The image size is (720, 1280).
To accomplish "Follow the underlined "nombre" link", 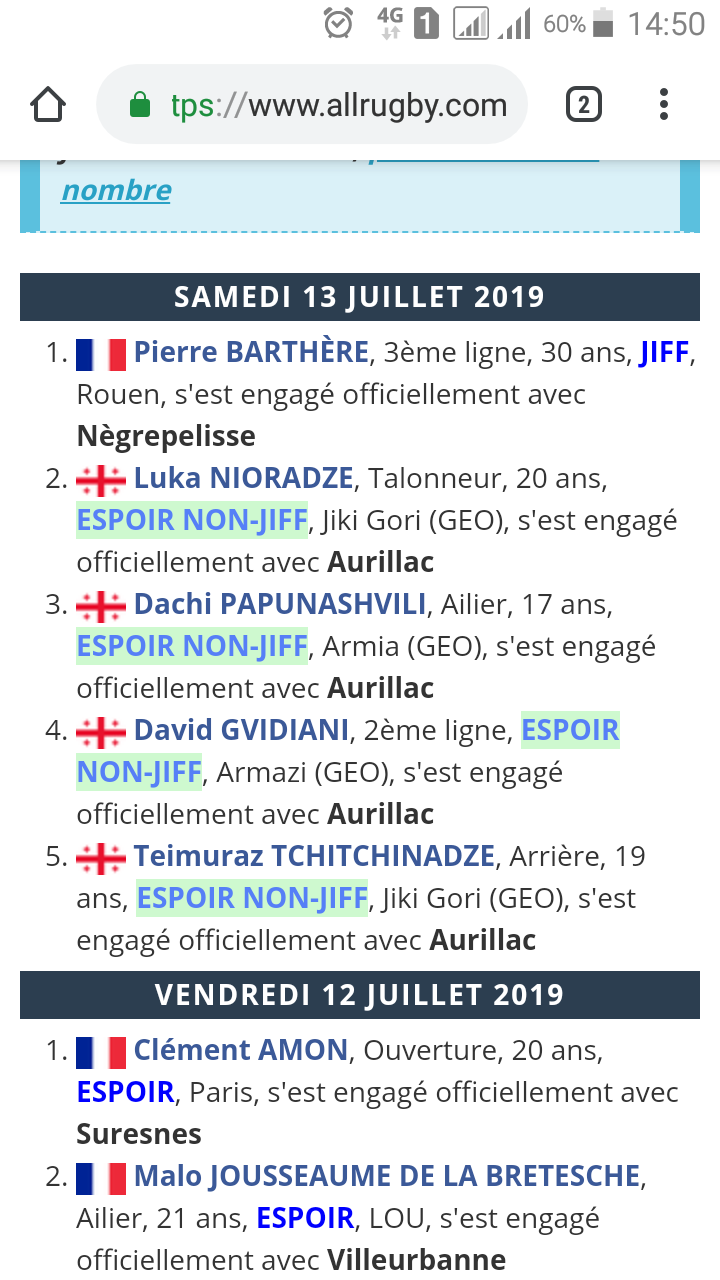I will pyautogui.click(x=116, y=190).
